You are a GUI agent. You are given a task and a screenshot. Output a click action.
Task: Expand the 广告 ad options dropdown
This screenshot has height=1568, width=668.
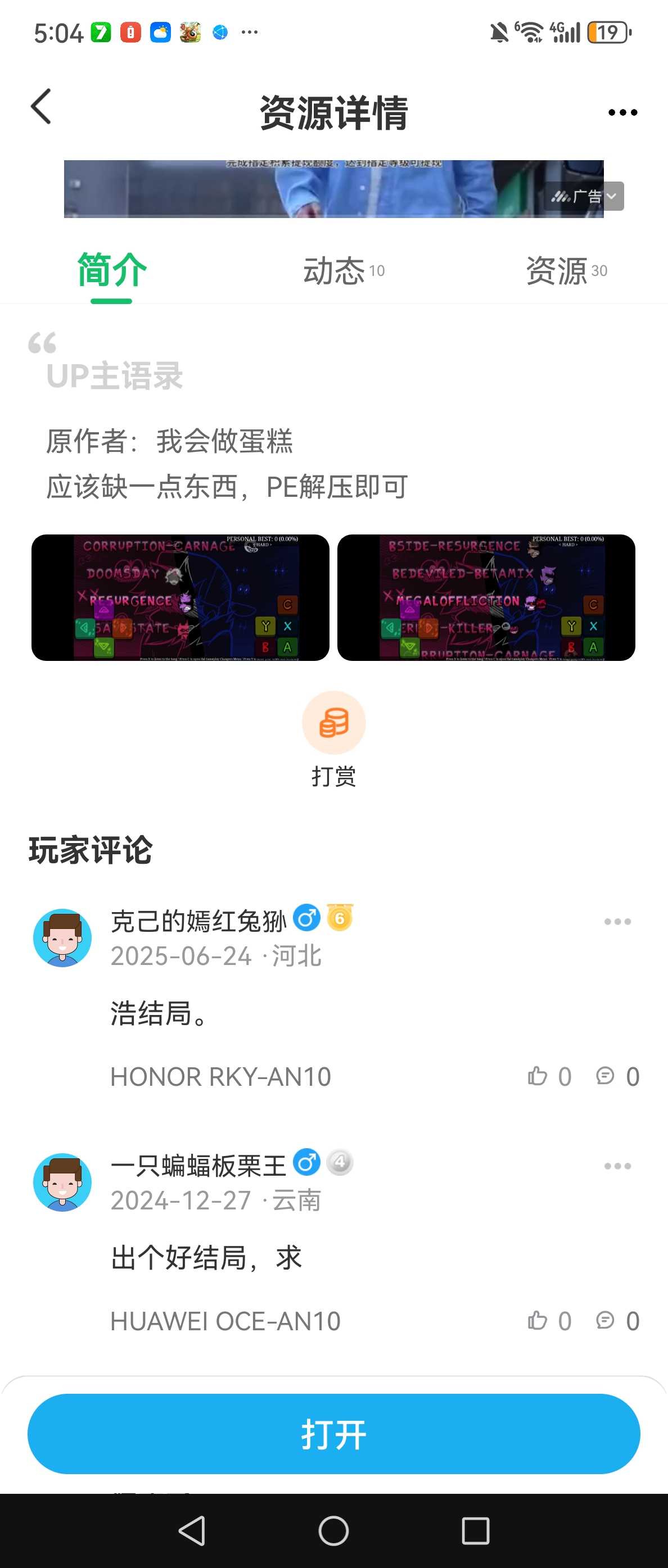[x=612, y=196]
